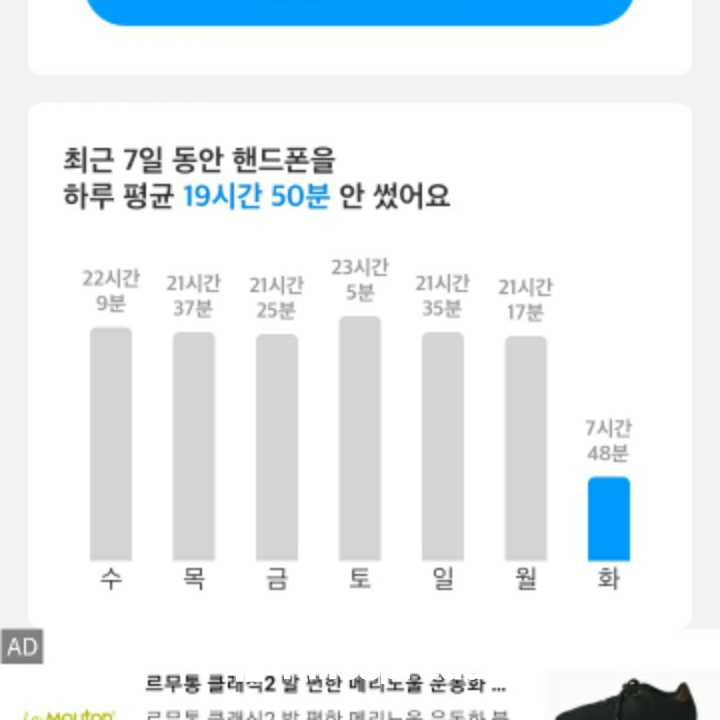This screenshot has height=720, width=720.
Task: Tap the blue button at the top
Action: (x=360, y=10)
